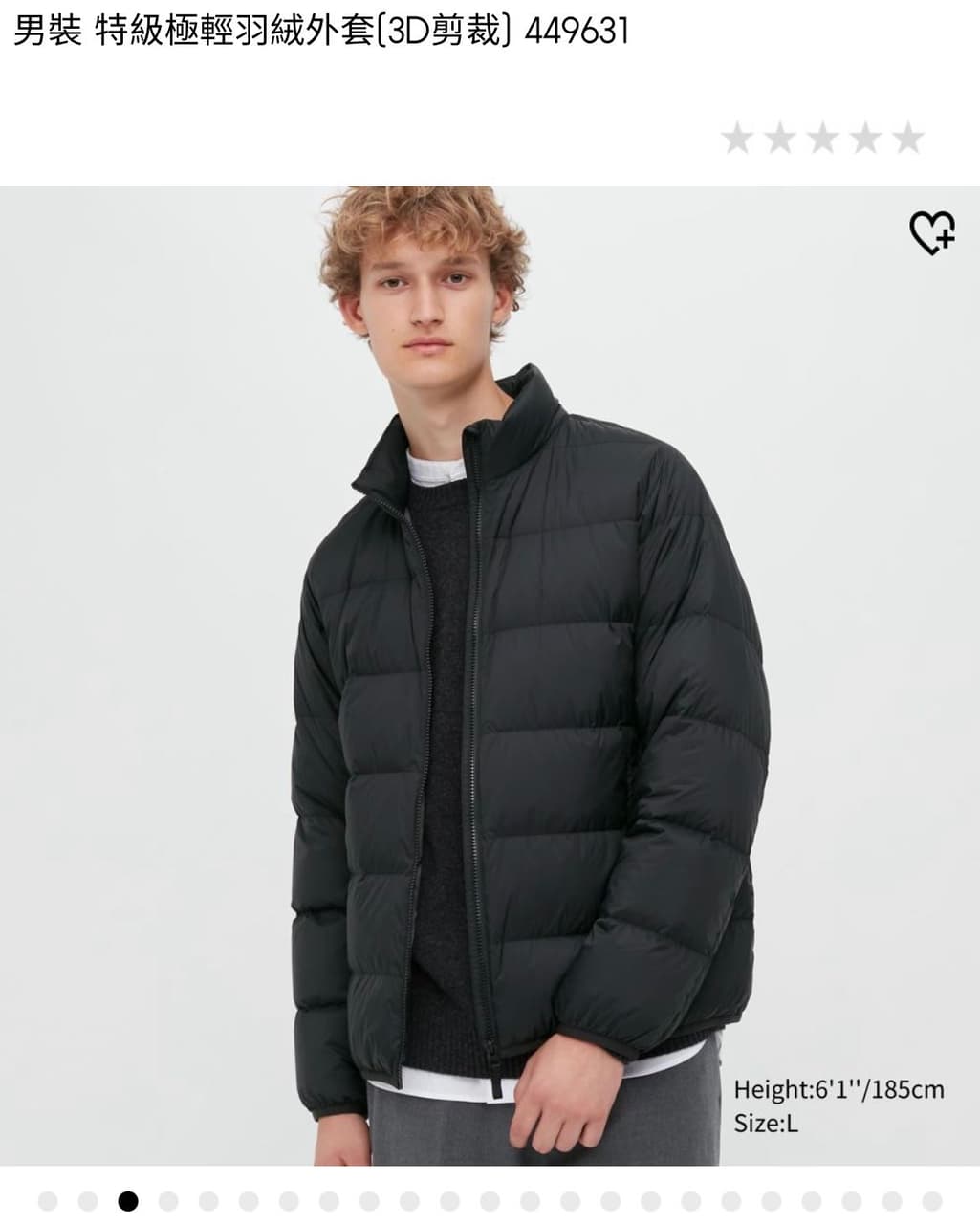This screenshot has height=1224, width=980.
Task: Jump to the first image dot
Action: coord(48,1201)
